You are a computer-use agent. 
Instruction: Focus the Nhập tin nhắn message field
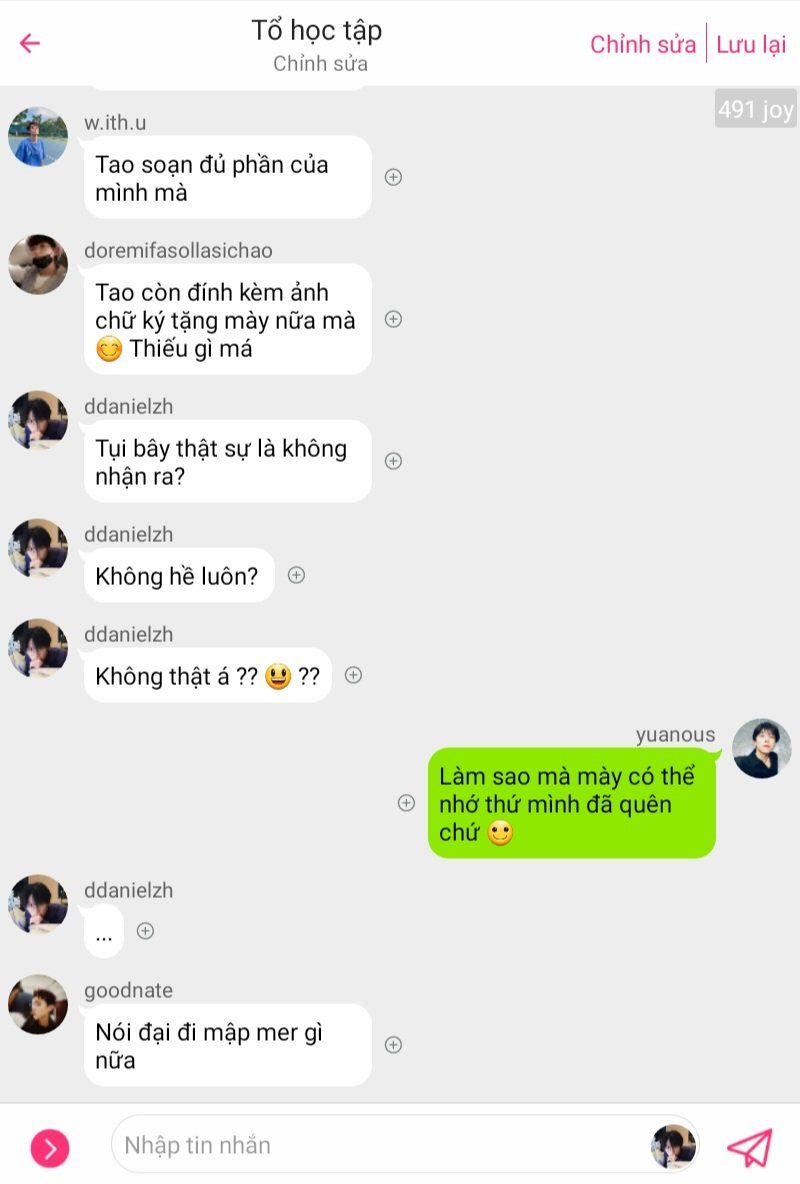click(380, 1145)
